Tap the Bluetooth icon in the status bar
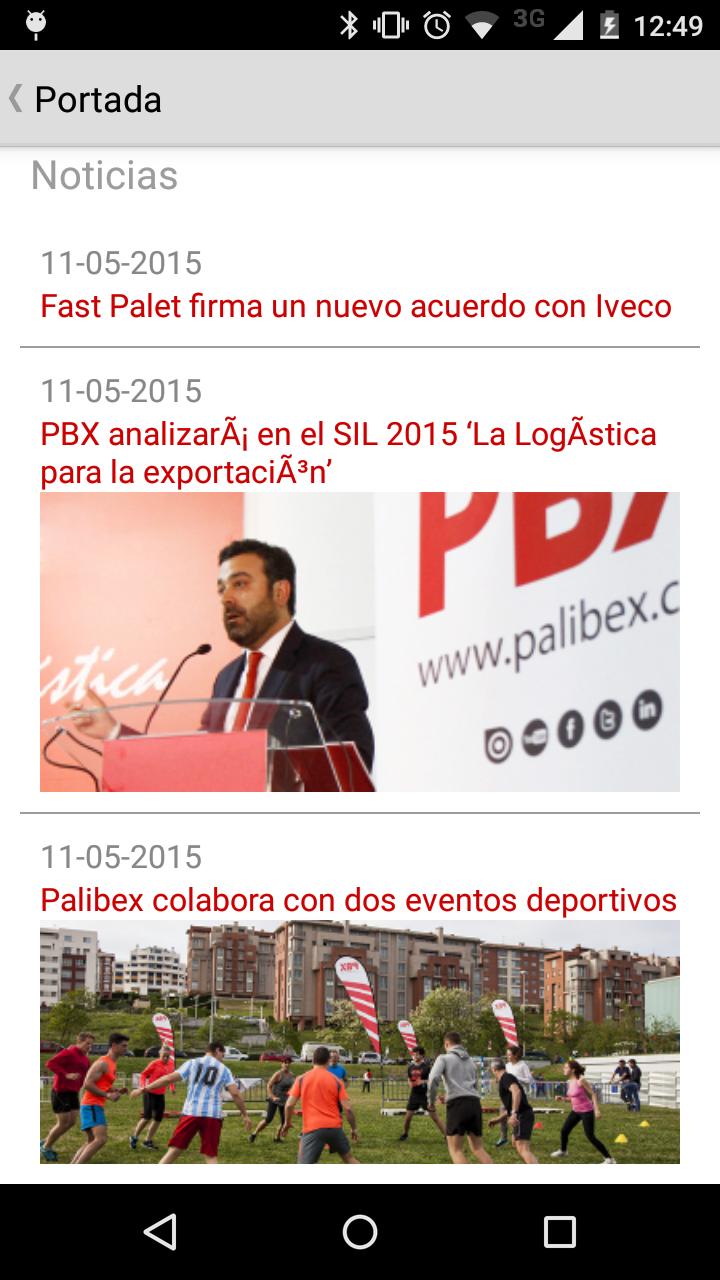 tap(351, 25)
